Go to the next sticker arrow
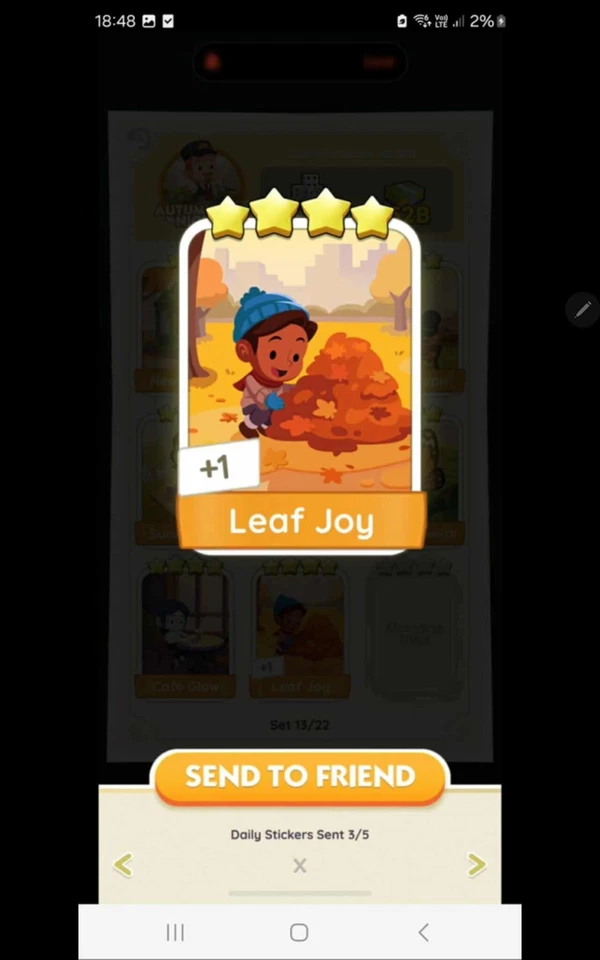 [x=476, y=865]
